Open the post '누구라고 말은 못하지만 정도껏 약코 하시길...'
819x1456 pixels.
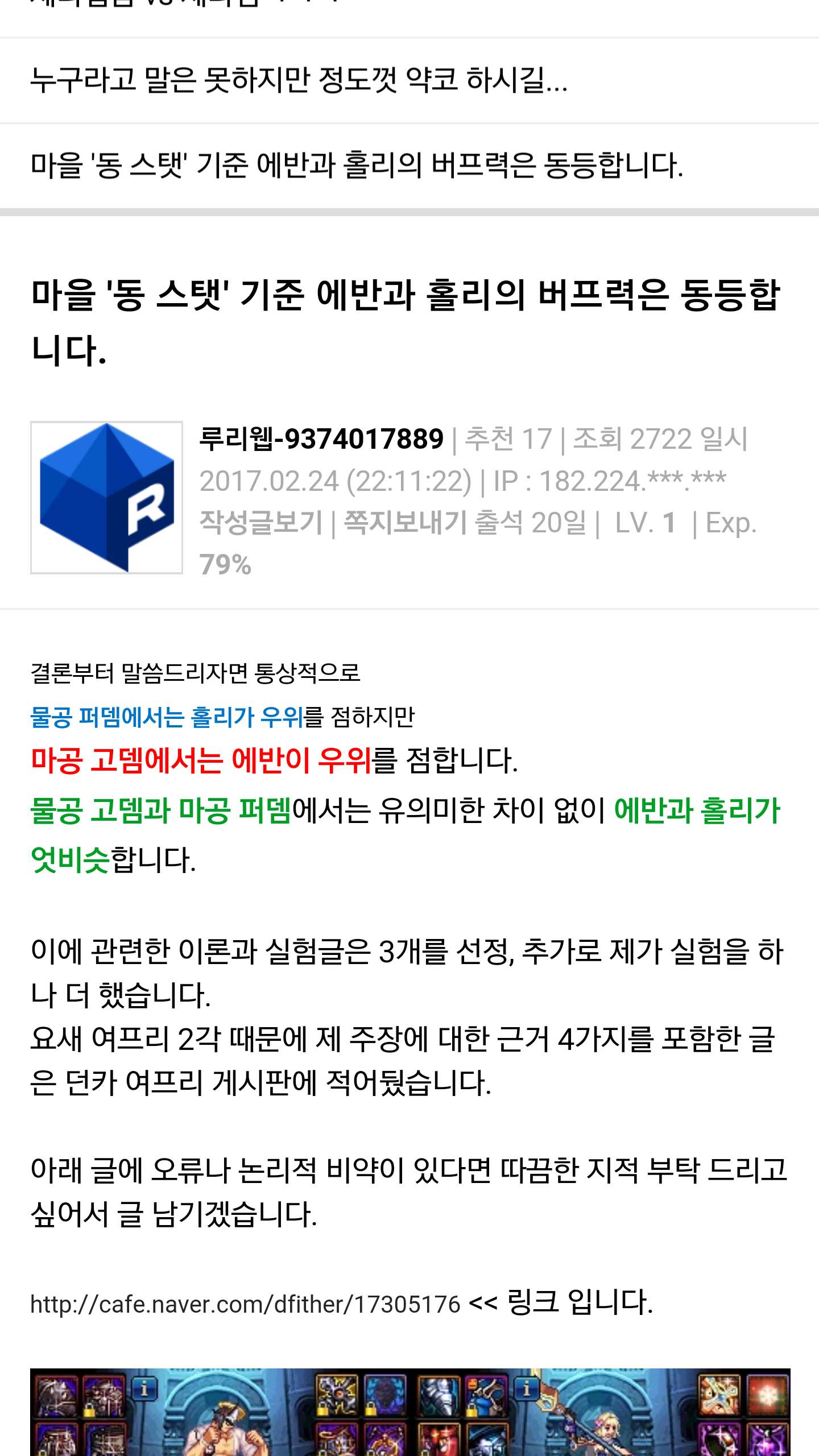click(409, 81)
